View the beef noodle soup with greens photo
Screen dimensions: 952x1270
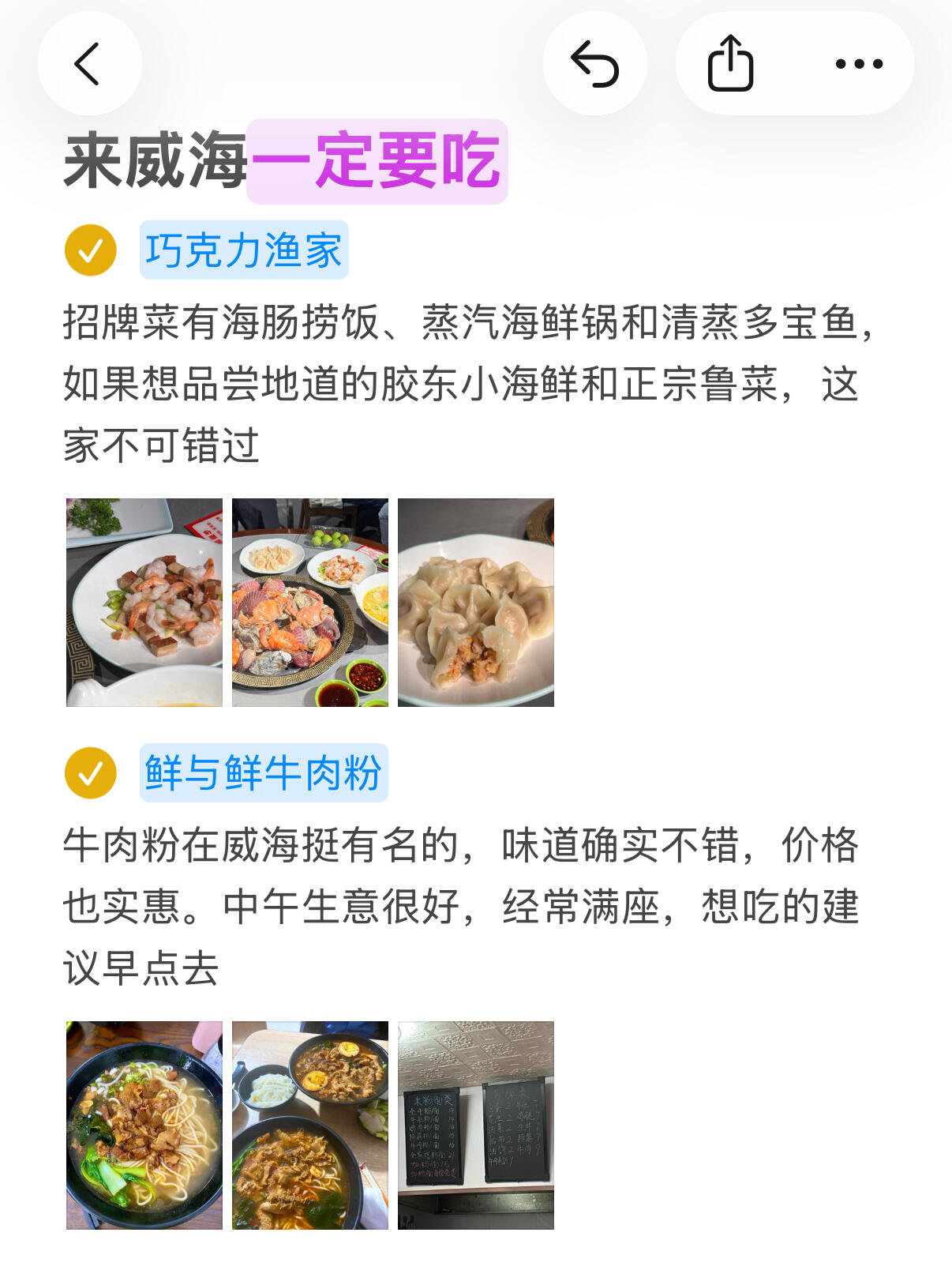[144, 1125]
